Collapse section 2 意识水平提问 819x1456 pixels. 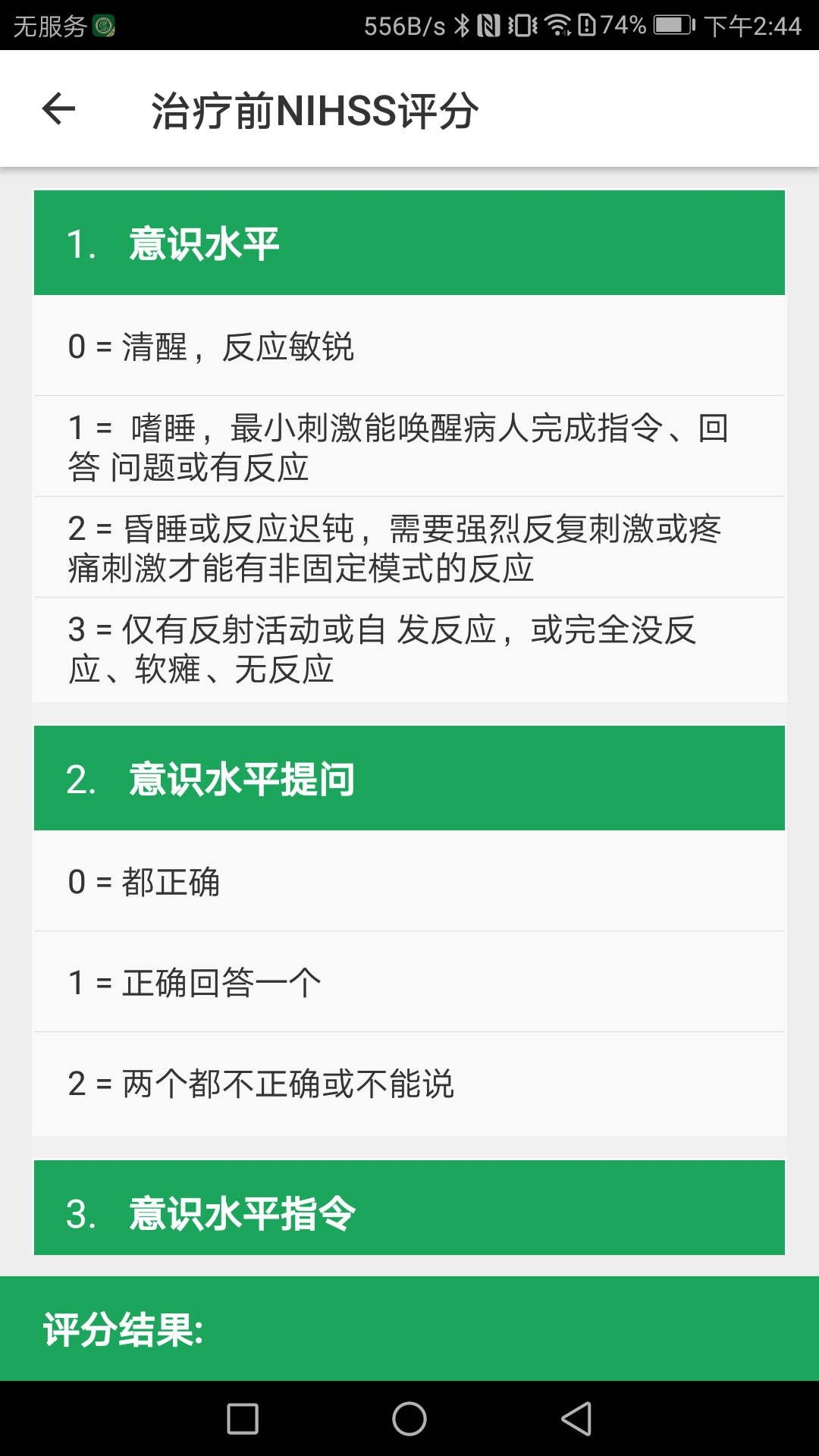coord(409,778)
